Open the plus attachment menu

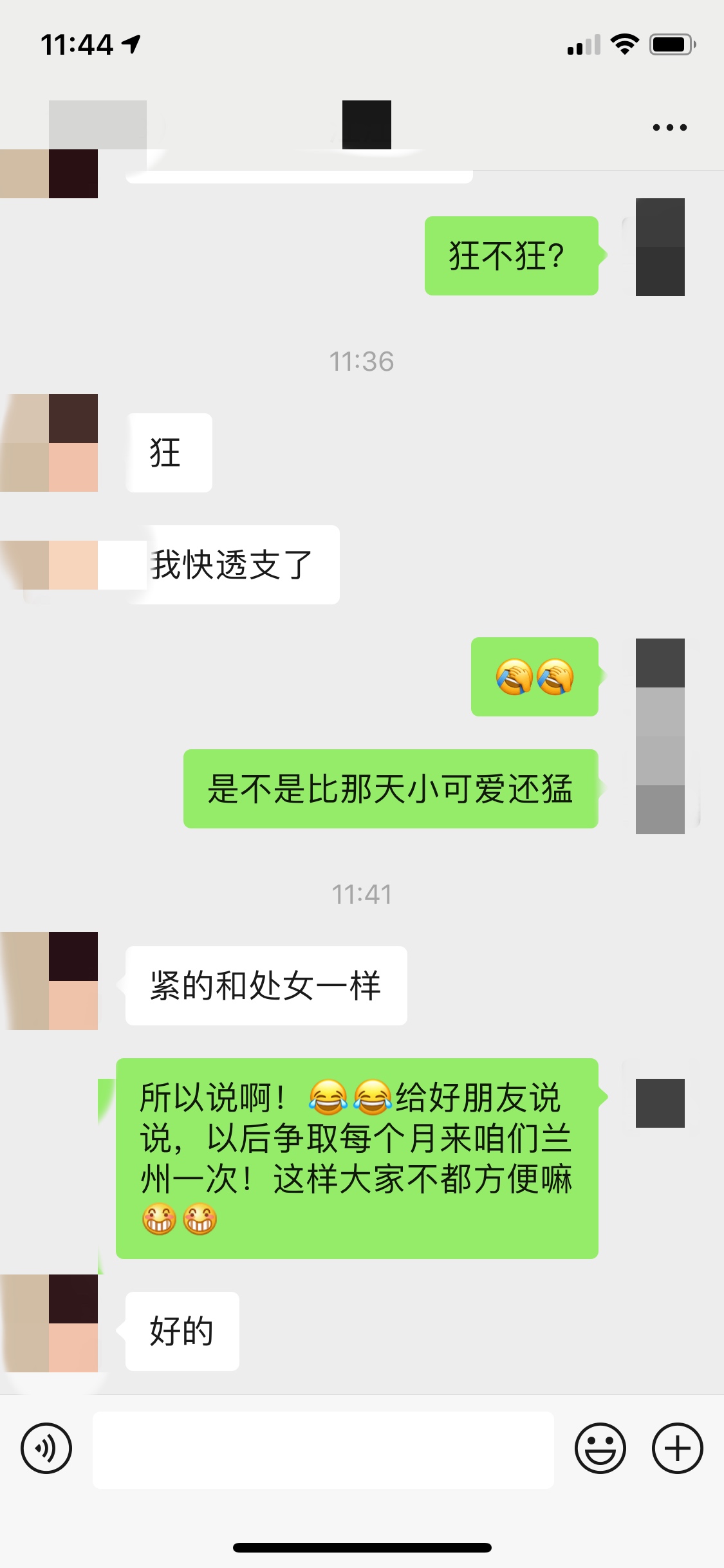tap(677, 1448)
